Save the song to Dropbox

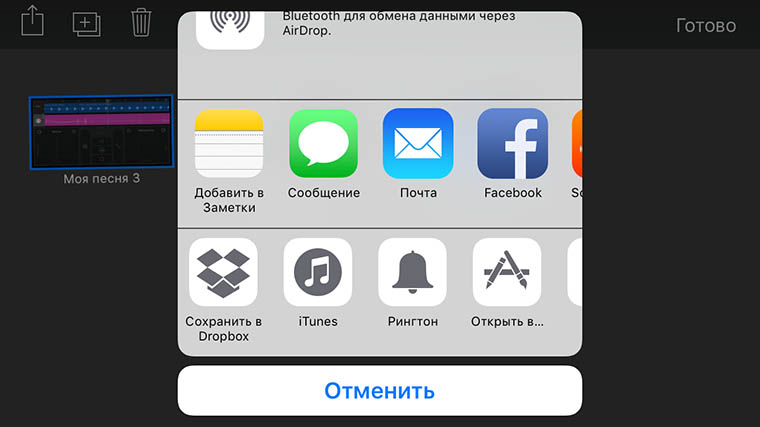pos(224,272)
